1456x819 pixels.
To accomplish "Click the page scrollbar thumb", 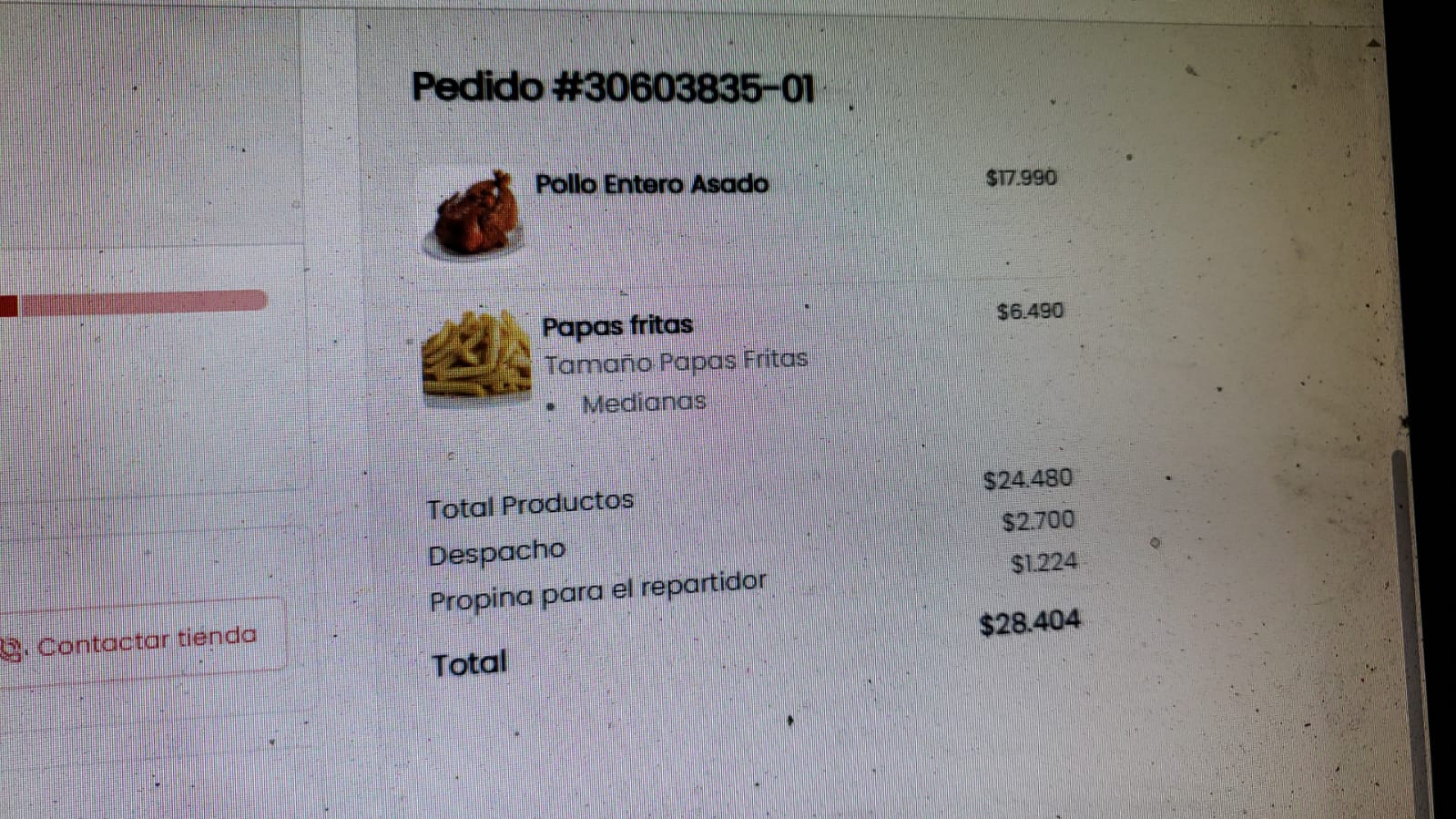I will pos(1406,629).
